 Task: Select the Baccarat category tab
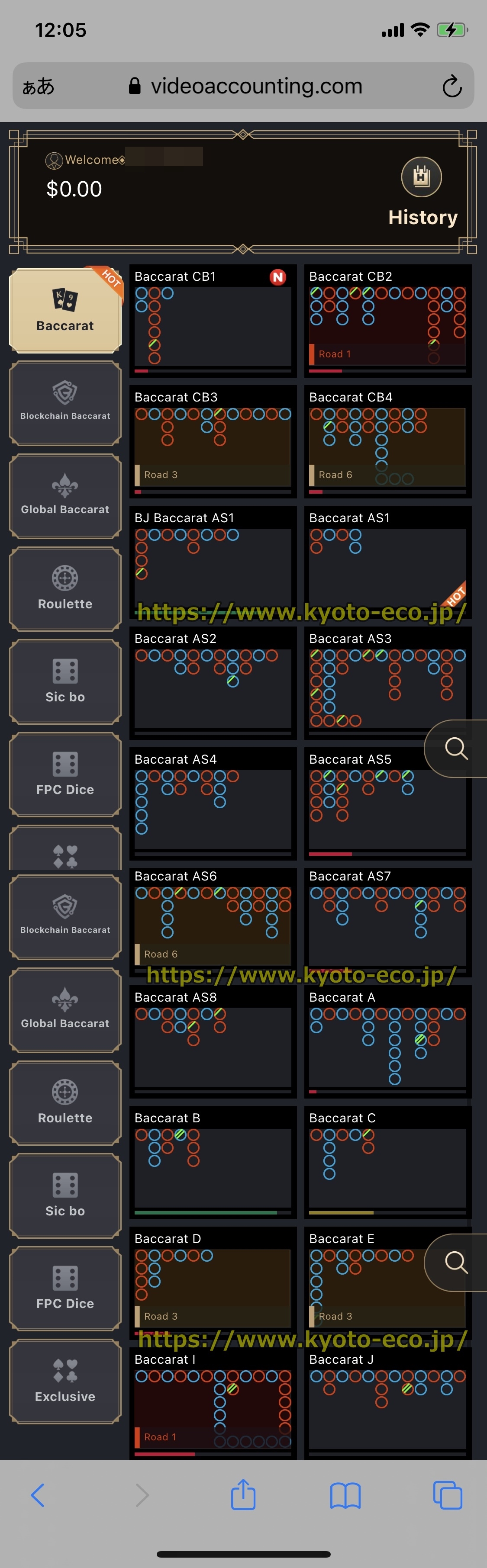pos(65,310)
